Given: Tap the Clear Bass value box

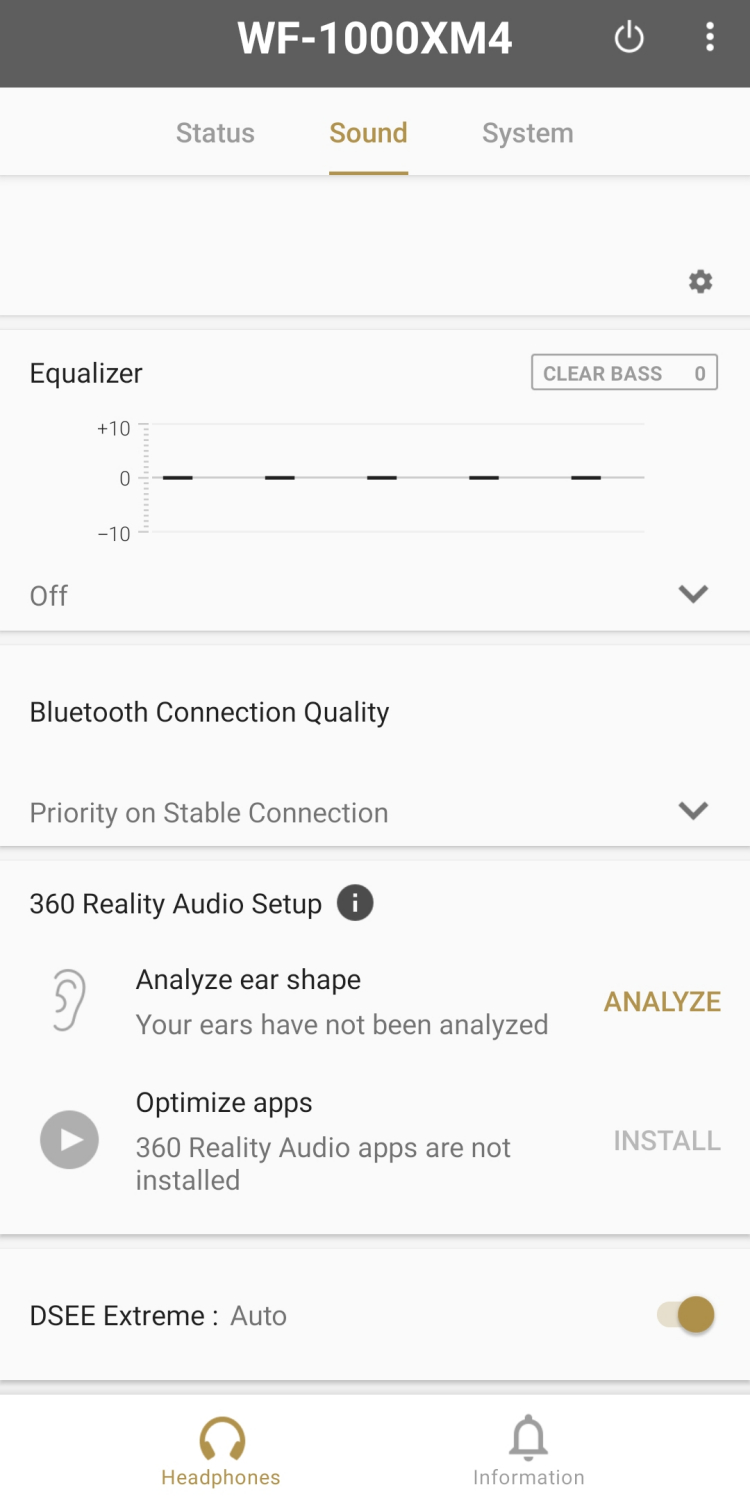Looking at the screenshot, I should pyautogui.click(x=624, y=373).
